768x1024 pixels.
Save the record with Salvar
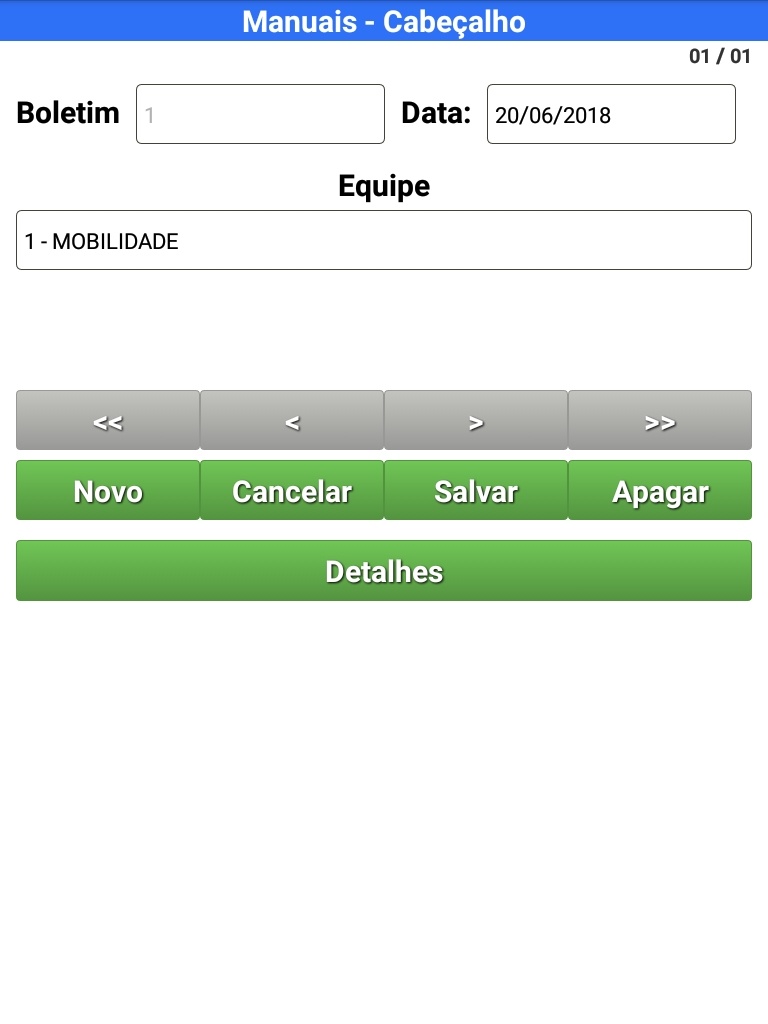476,491
